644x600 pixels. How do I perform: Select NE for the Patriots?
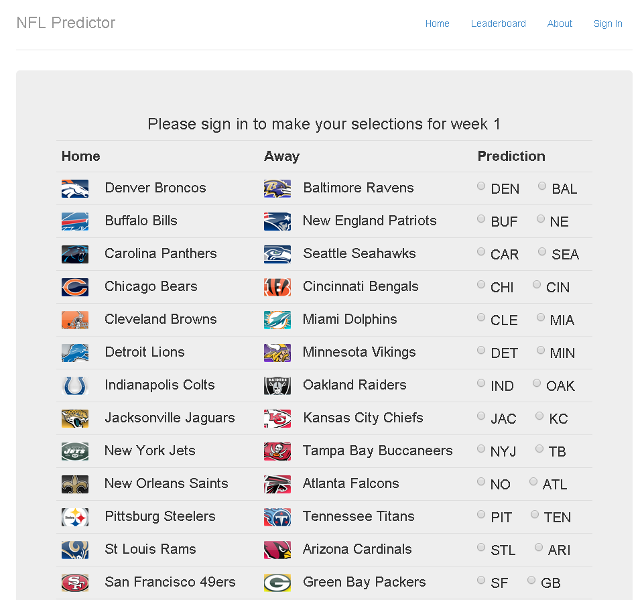coord(541,219)
